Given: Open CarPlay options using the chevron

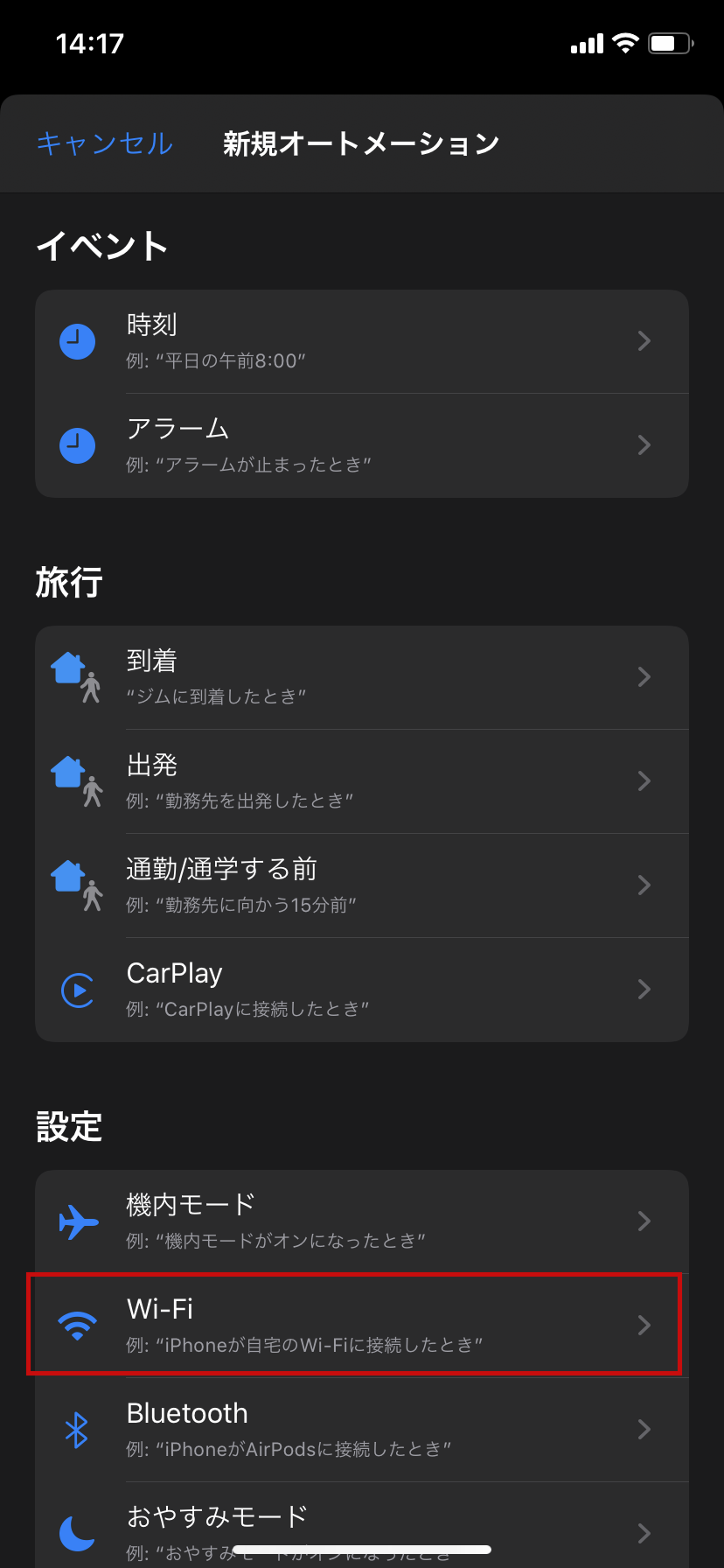Looking at the screenshot, I should pos(644,990).
